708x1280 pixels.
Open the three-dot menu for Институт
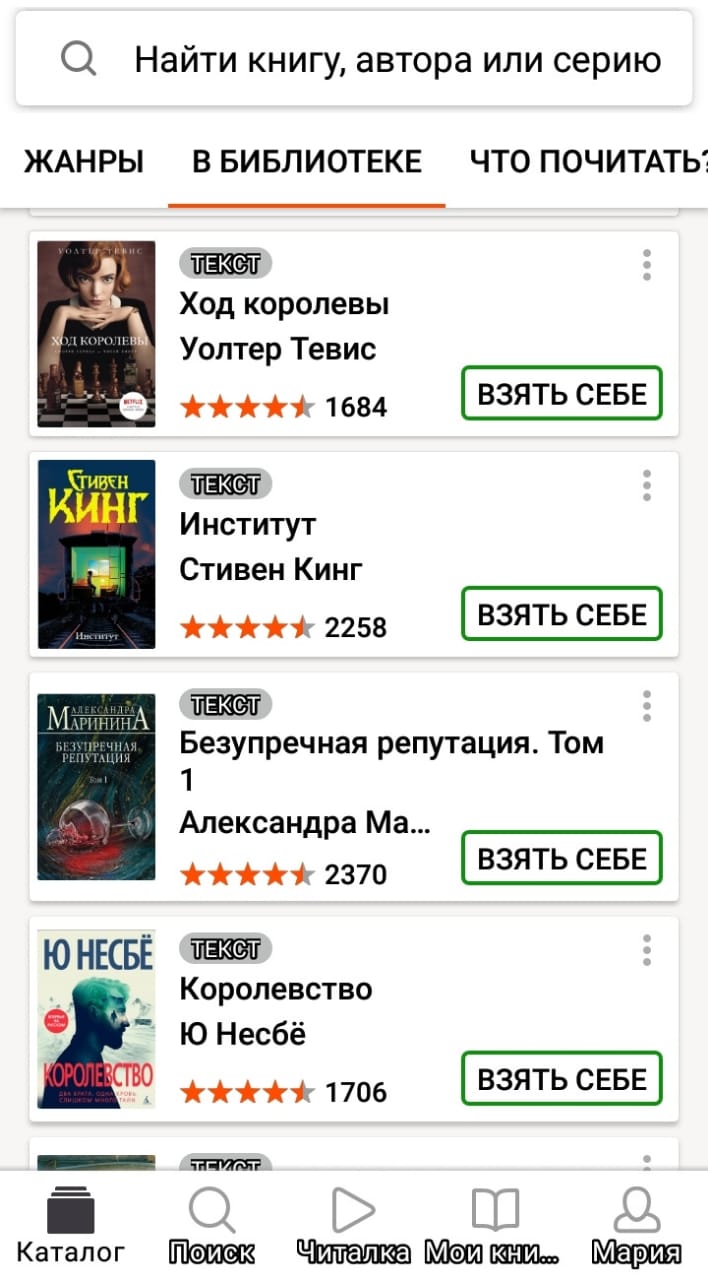pyautogui.click(x=647, y=485)
